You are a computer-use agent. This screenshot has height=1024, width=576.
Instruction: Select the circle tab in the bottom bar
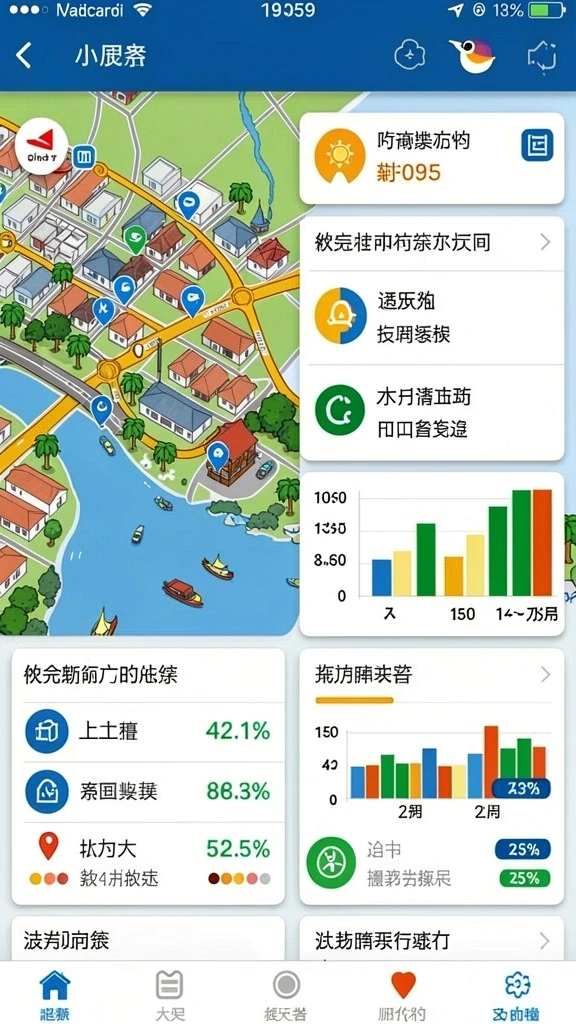point(286,995)
